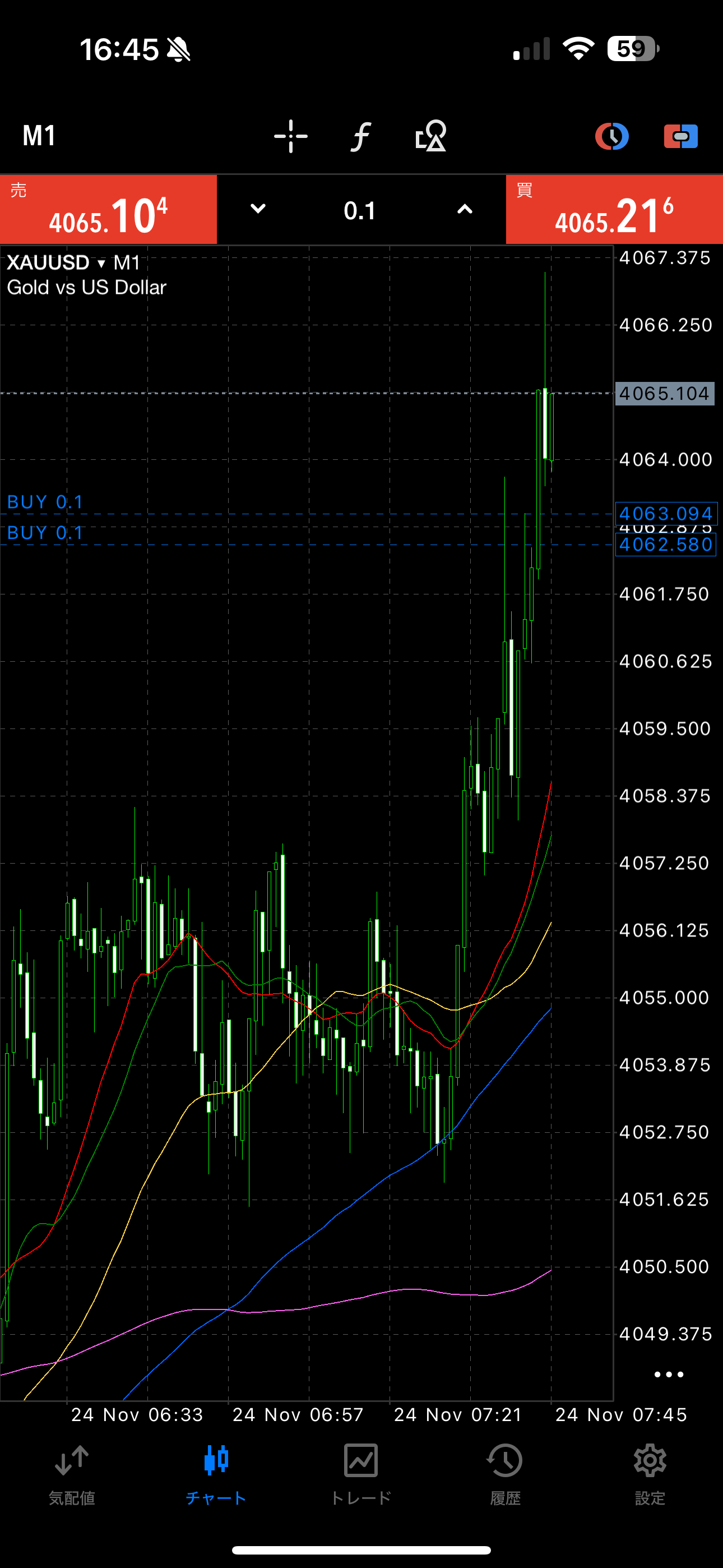This screenshot has height=1568, width=723.
Task: Open the indicators function menu
Action: point(360,136)
